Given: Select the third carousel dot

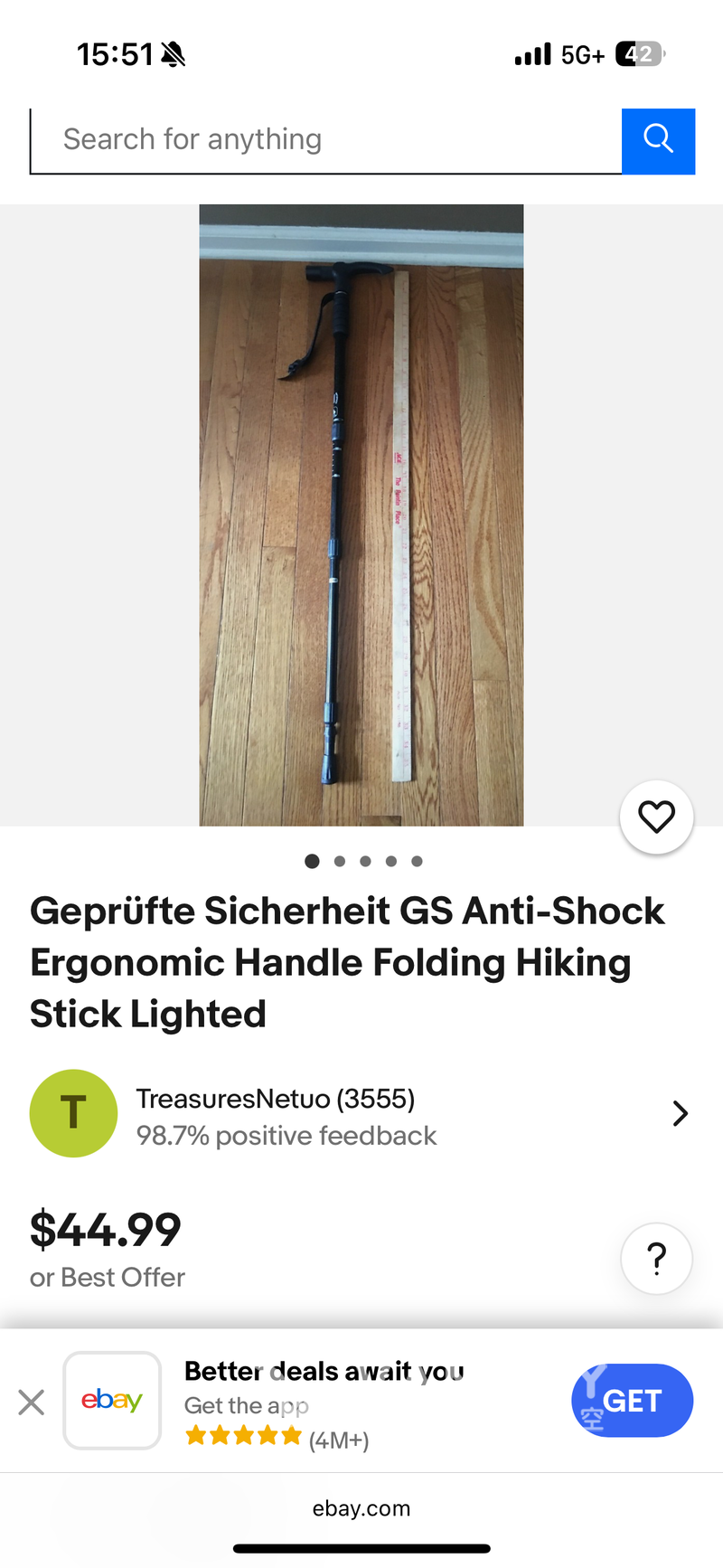Looking at the screenshot, I should [x=365, y=861].
